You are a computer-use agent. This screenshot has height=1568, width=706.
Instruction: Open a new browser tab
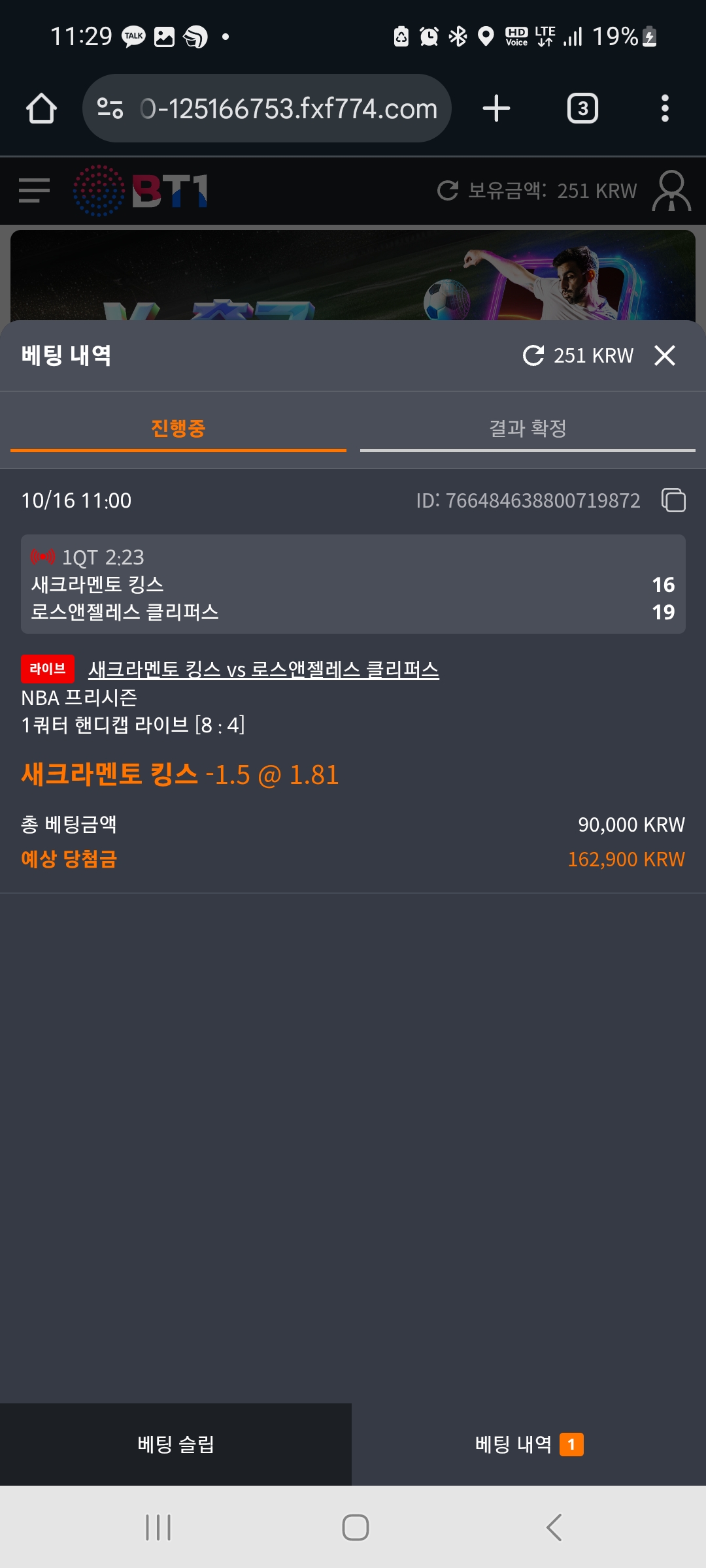point(496,108)
